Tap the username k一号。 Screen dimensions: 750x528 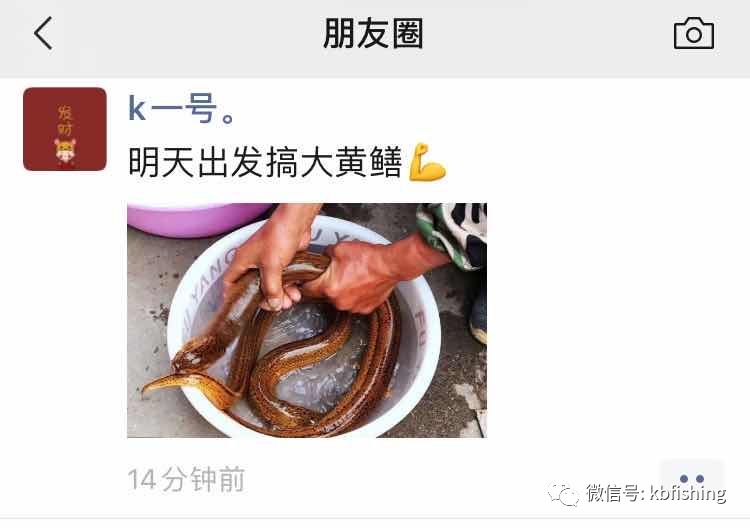[x=181, y=109]
